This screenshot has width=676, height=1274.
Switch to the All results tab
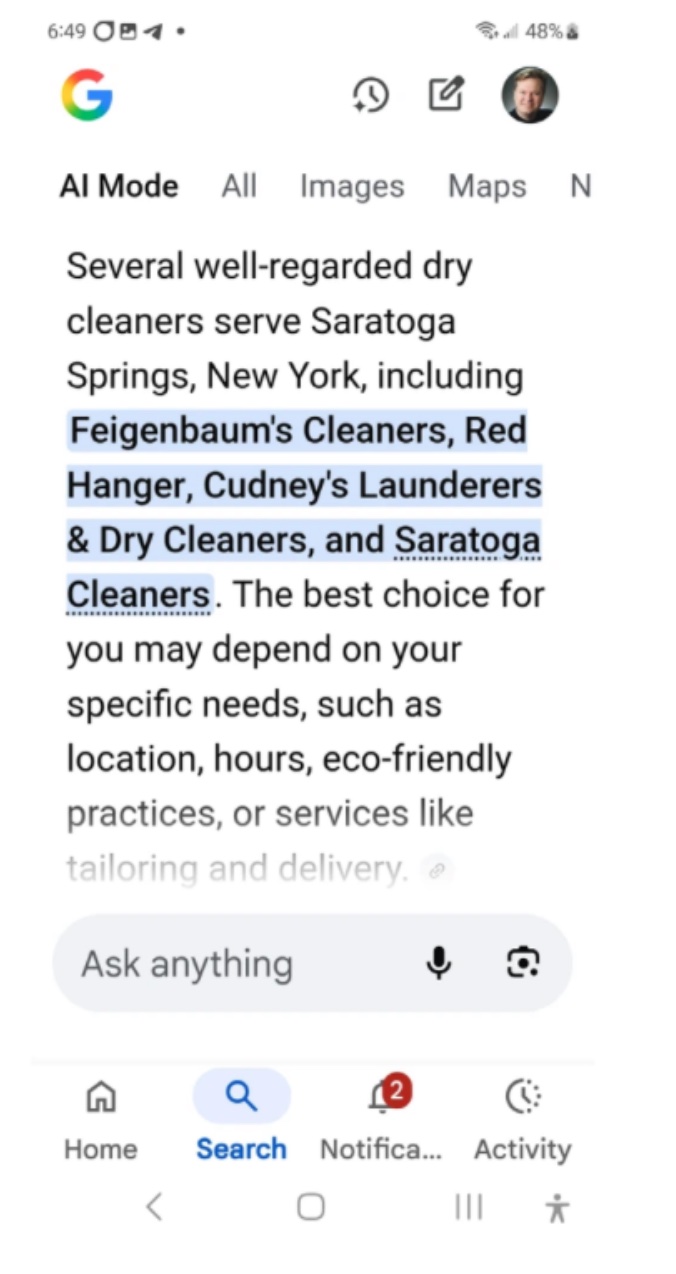[x=239, y=186]
